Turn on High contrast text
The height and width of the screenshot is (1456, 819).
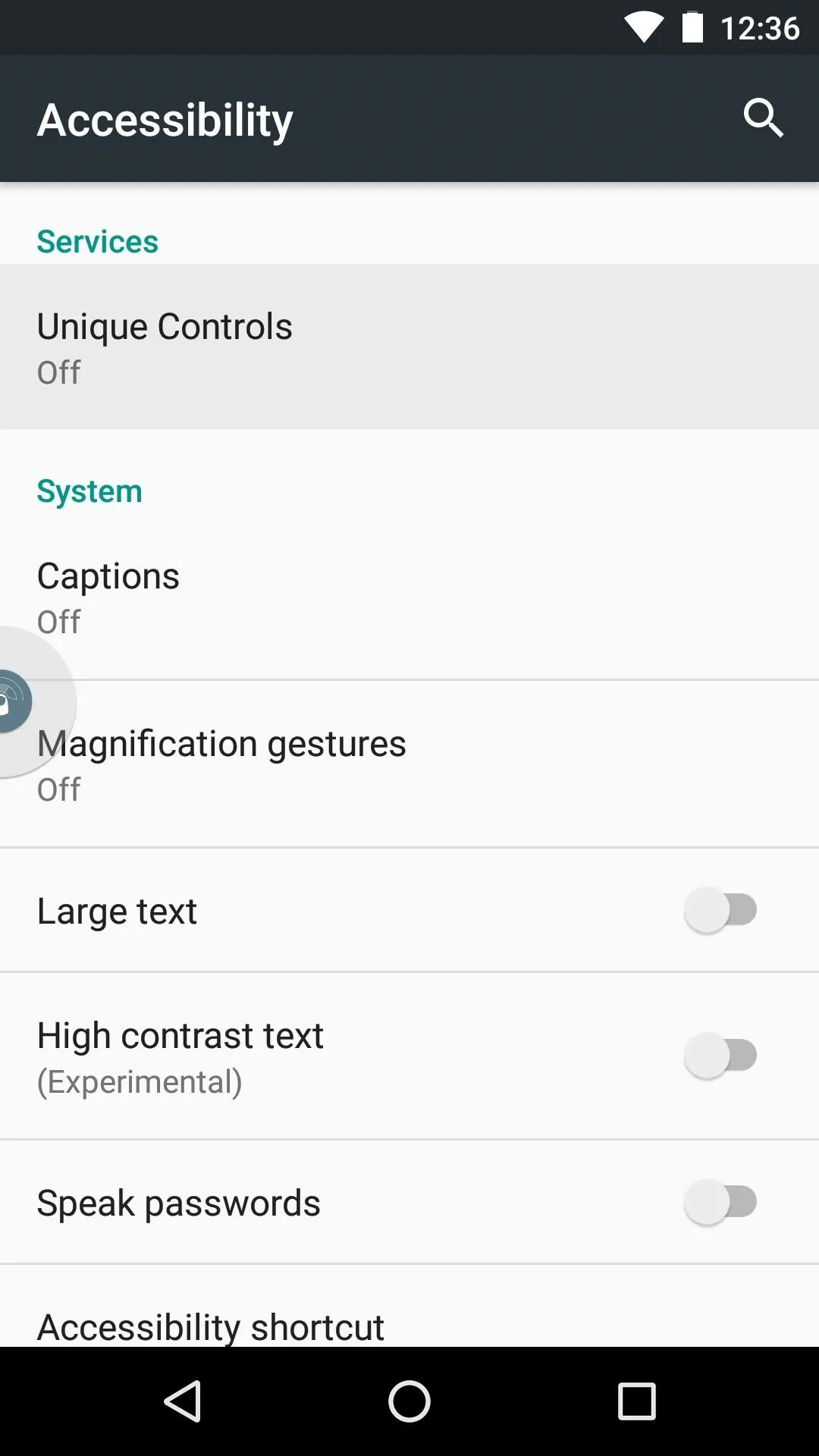[x=720, y=1056]
